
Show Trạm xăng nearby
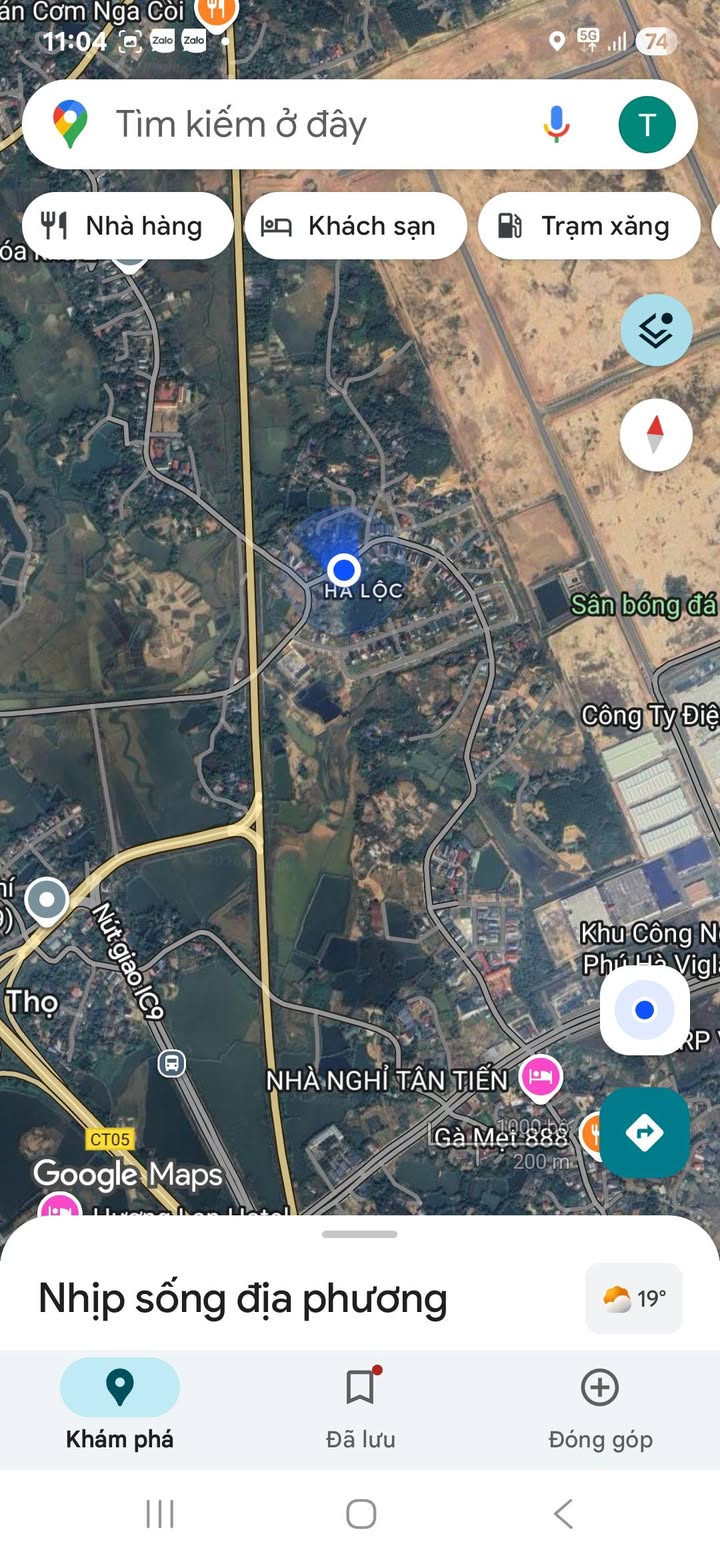click(588, 226)
